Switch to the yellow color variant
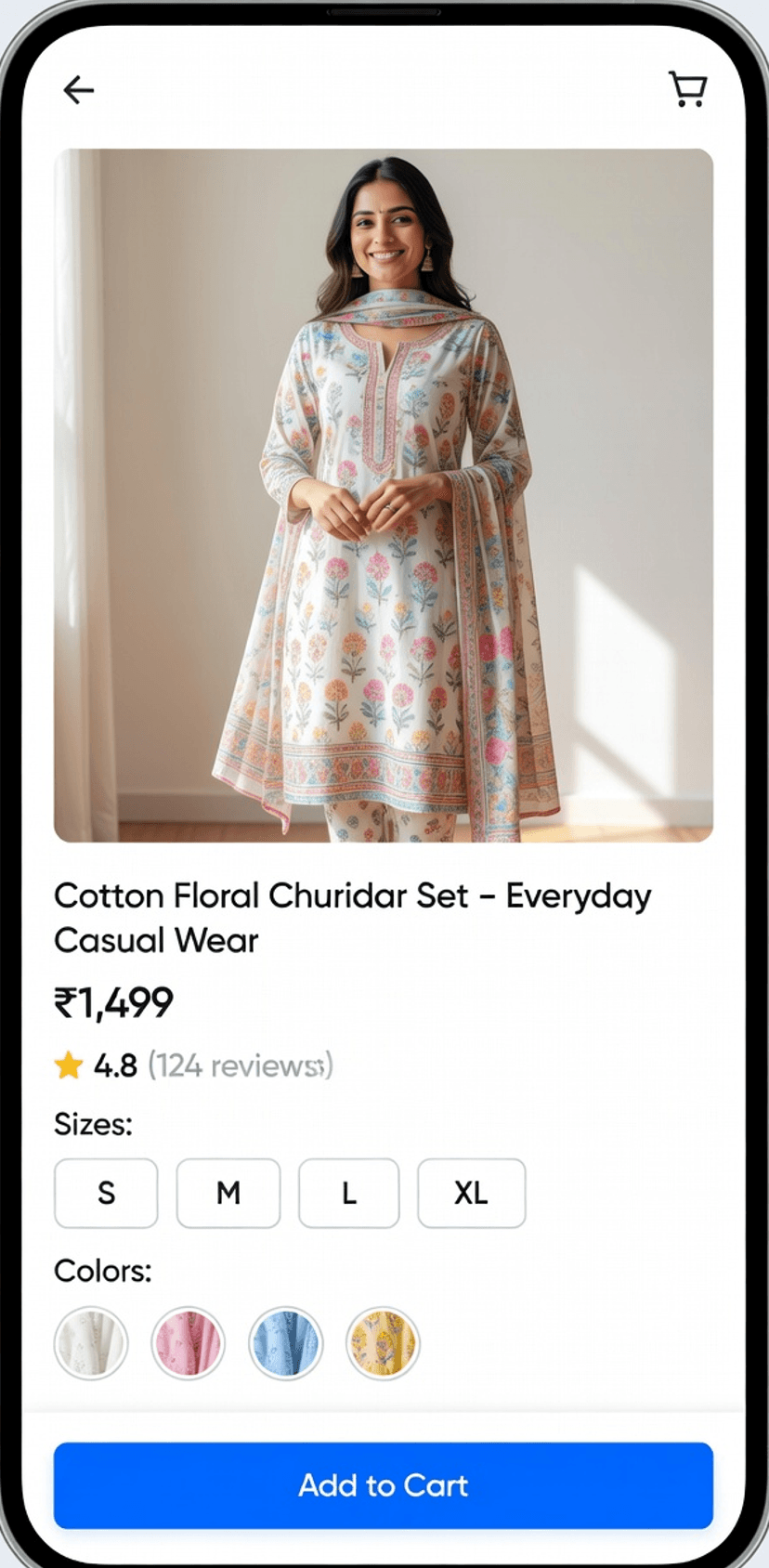The width and height of the screenshot is (769, 1568). (383, 1343)
